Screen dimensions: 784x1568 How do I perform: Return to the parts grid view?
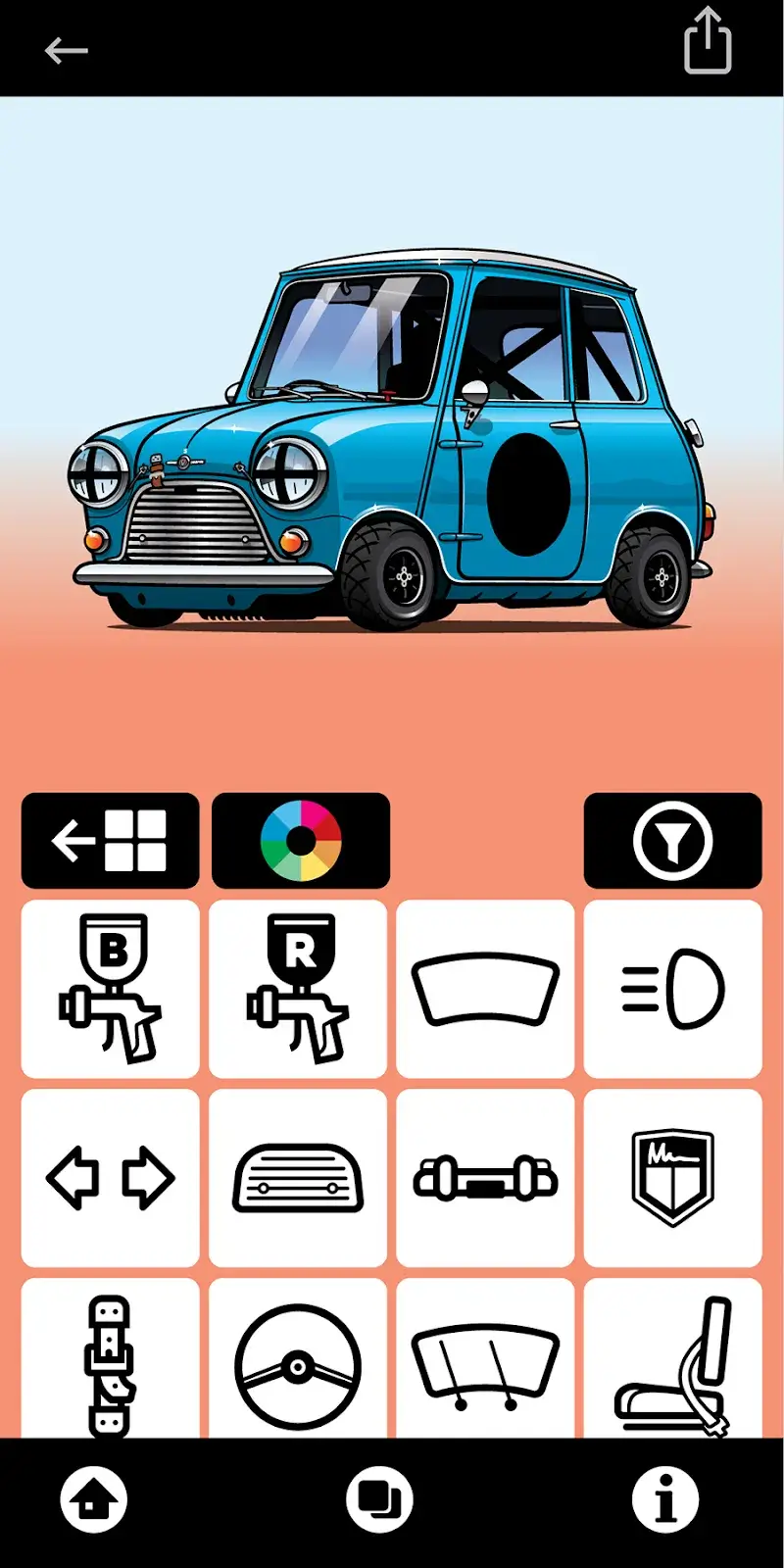coord(109,840)
